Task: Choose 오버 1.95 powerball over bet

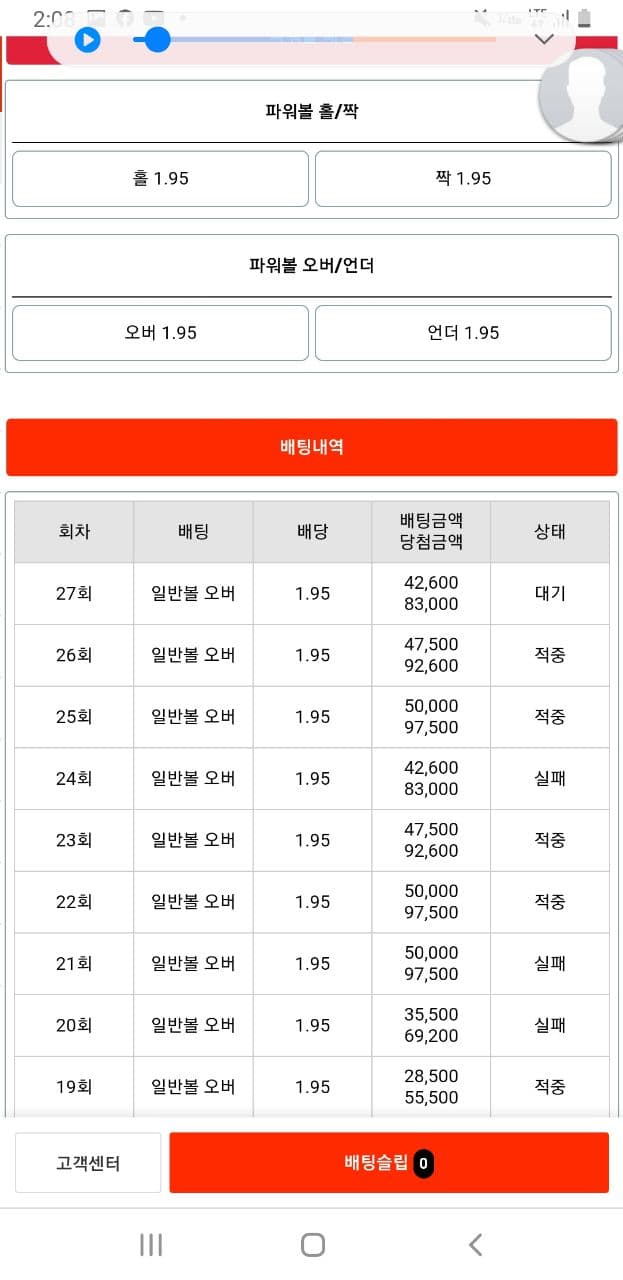Action: [x=160, y=333]
